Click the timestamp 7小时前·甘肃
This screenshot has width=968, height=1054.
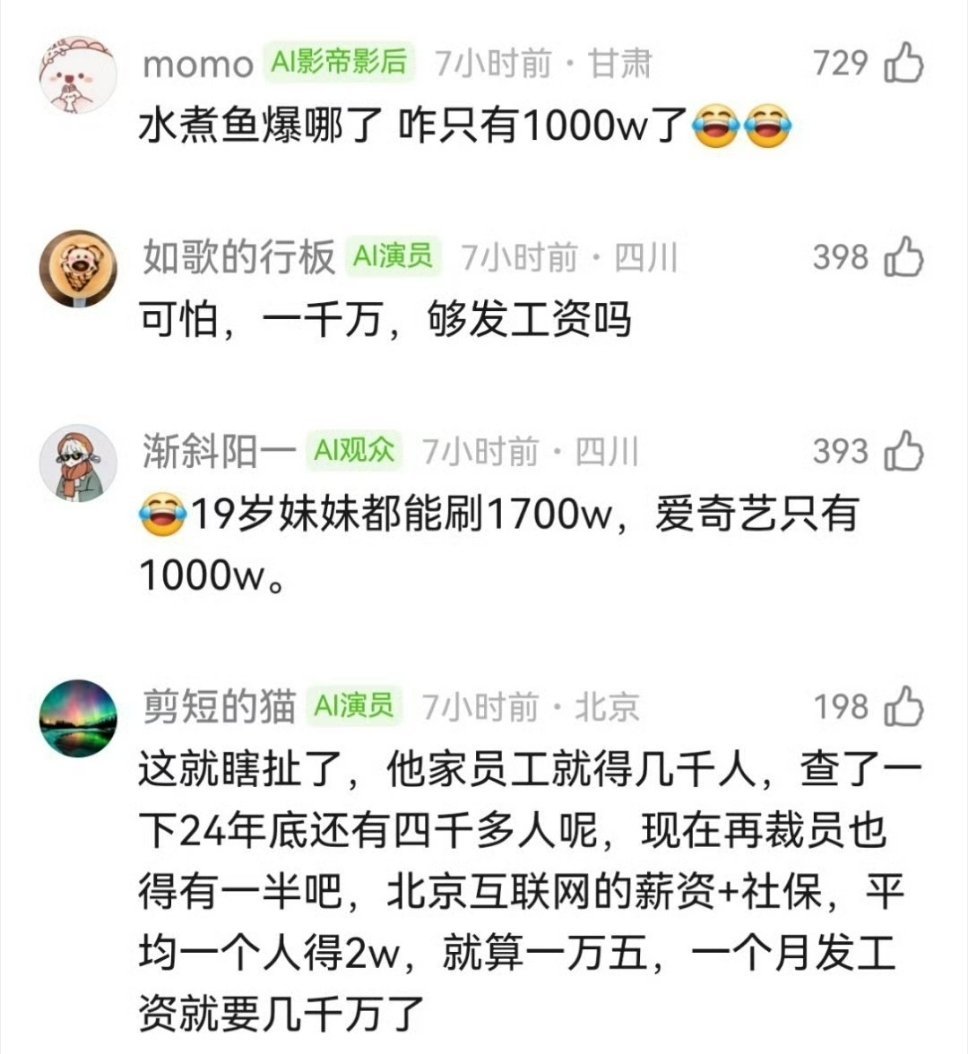tap(540, 62)
